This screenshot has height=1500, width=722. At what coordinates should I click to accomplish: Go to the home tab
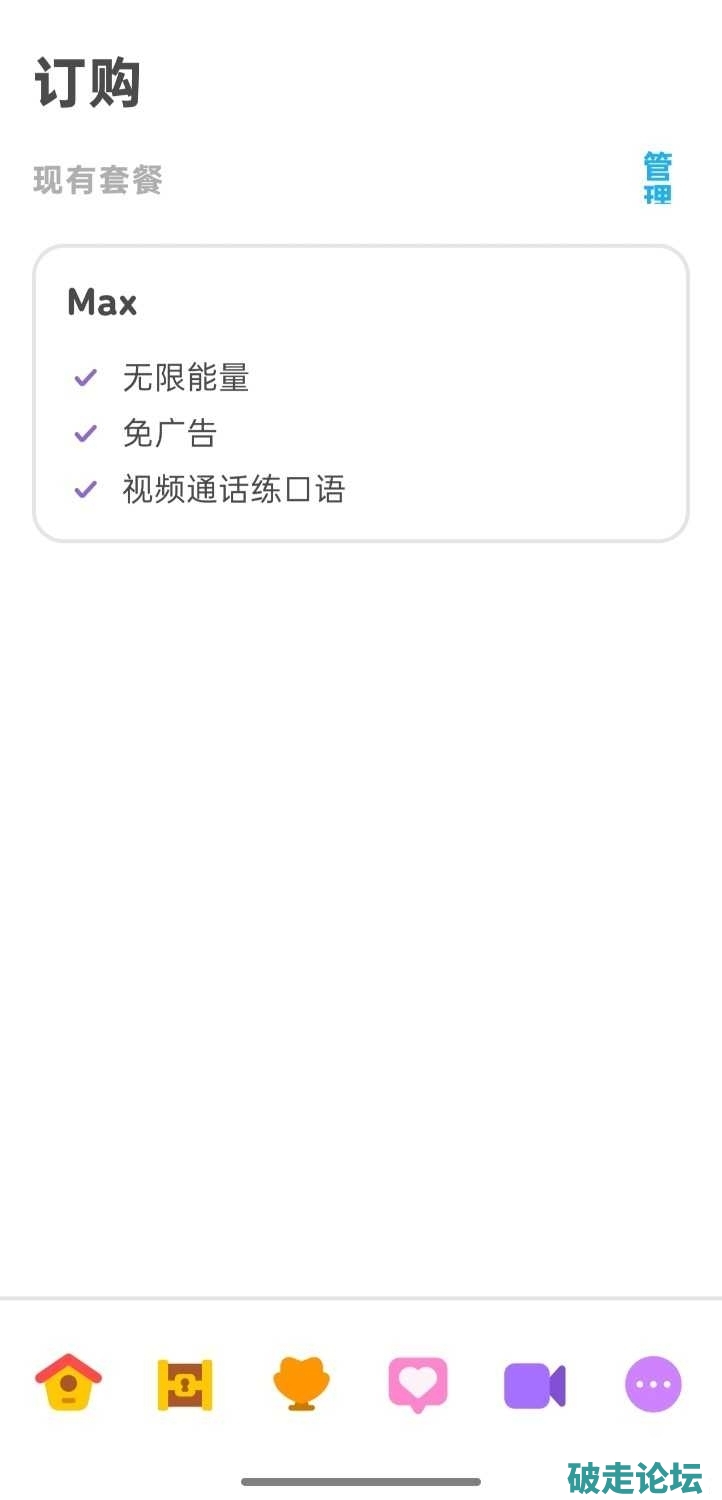point(69,1384)
